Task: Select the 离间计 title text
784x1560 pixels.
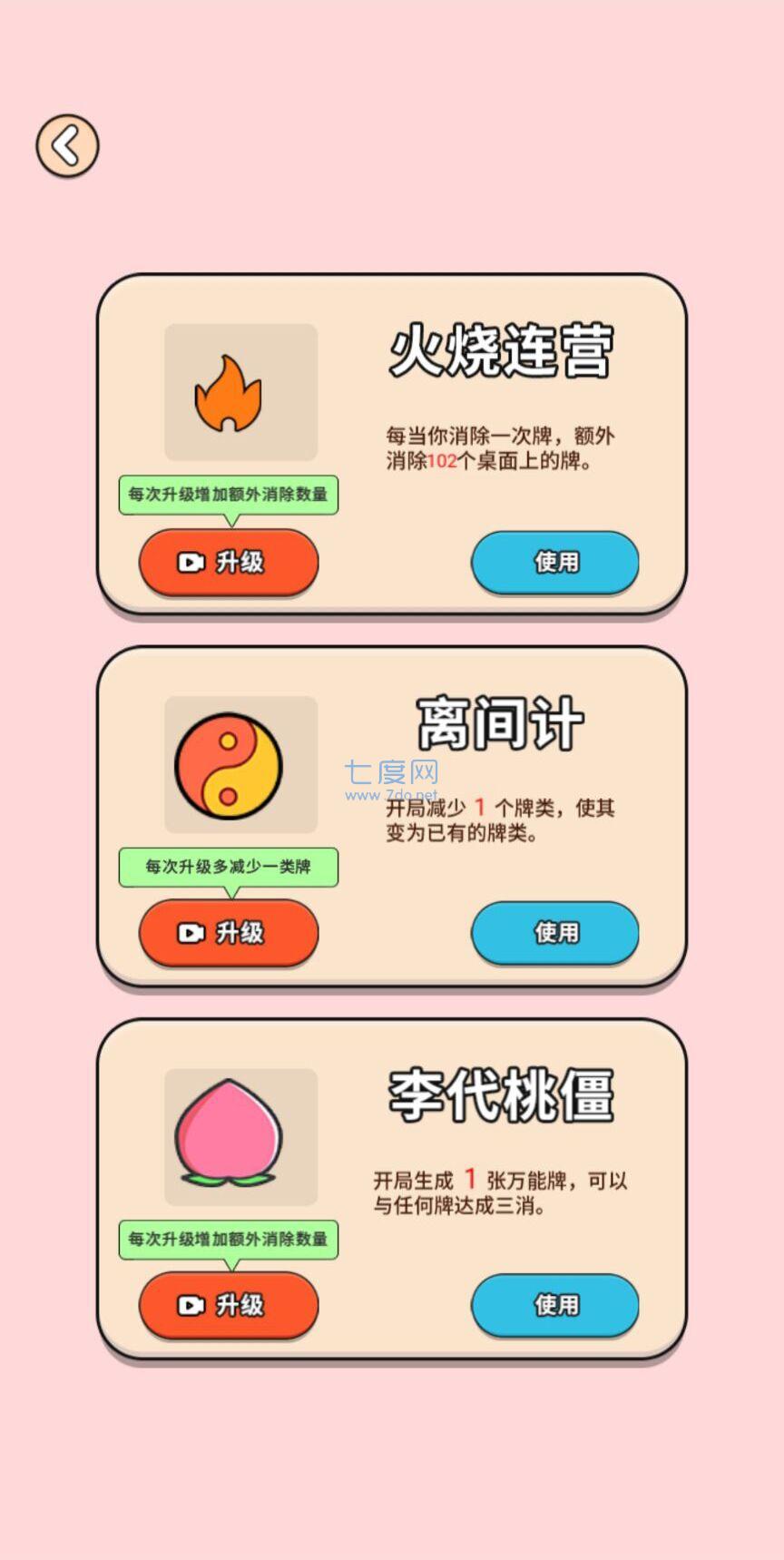Action: (x=502, y=720)
